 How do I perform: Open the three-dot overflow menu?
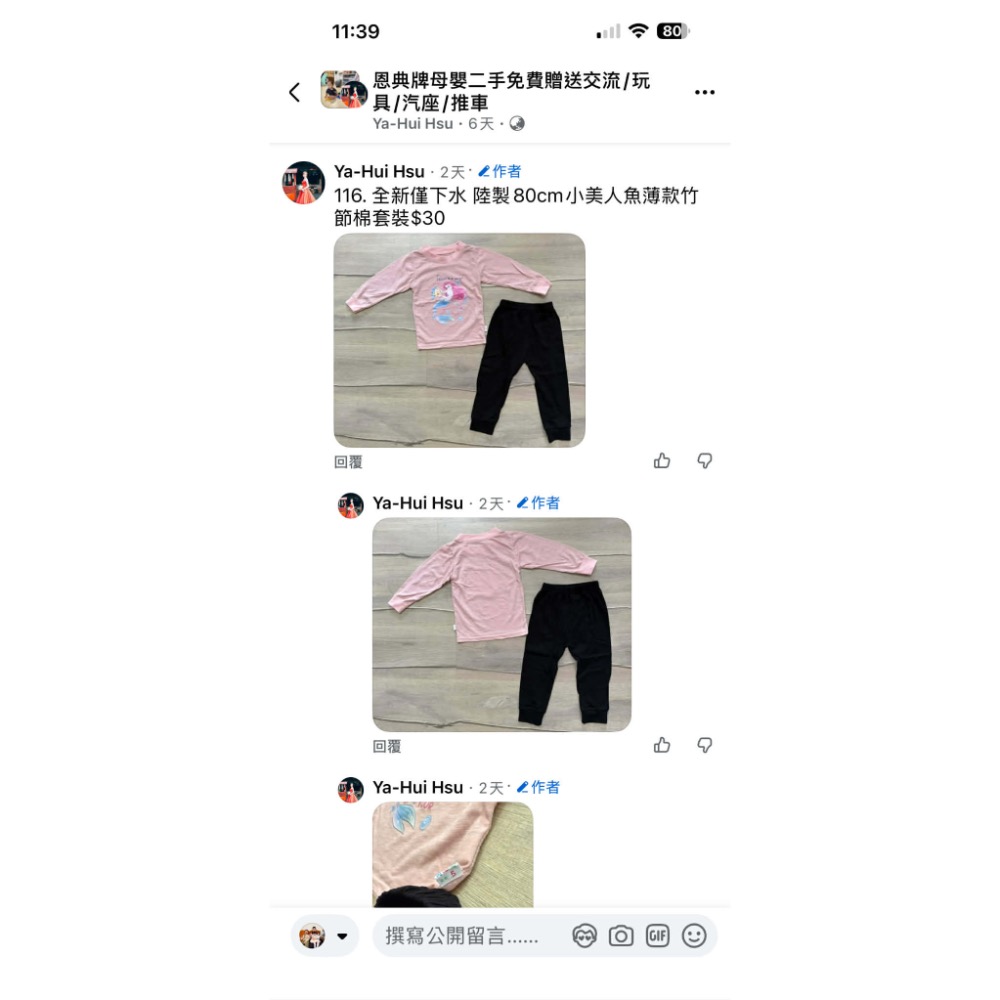coord(705,92)
